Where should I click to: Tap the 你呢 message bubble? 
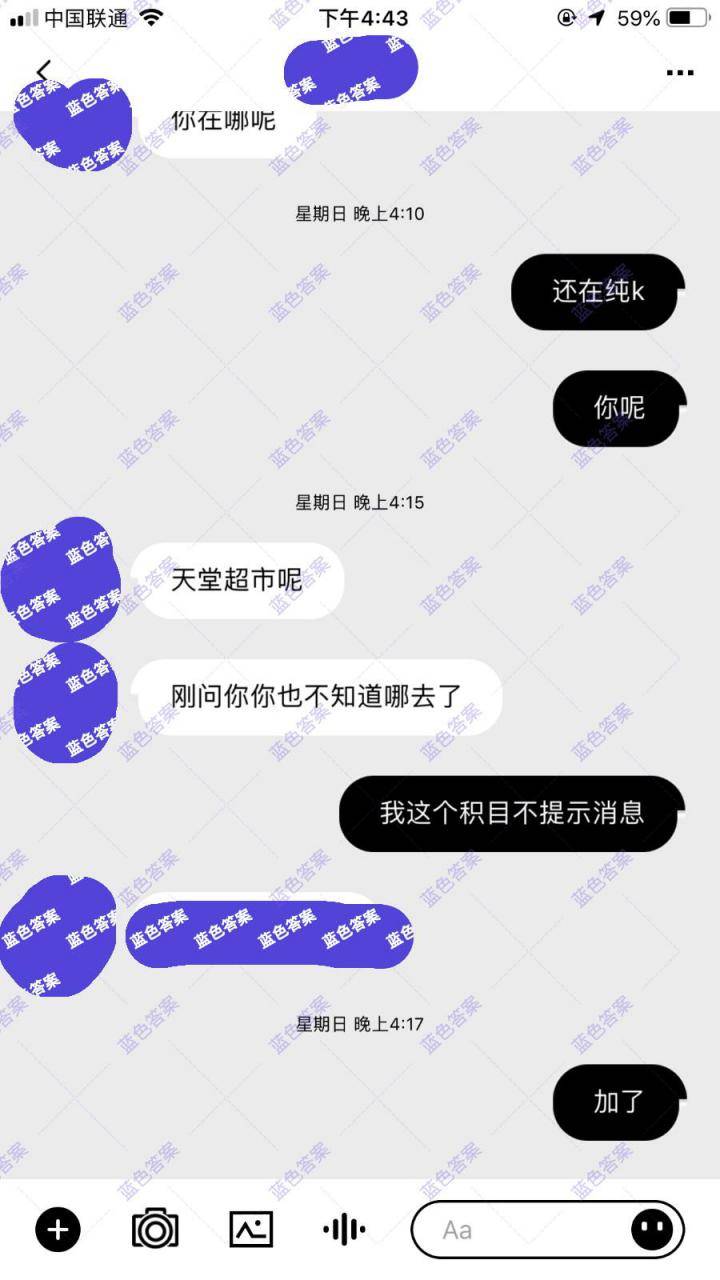(x=616, y=408)
